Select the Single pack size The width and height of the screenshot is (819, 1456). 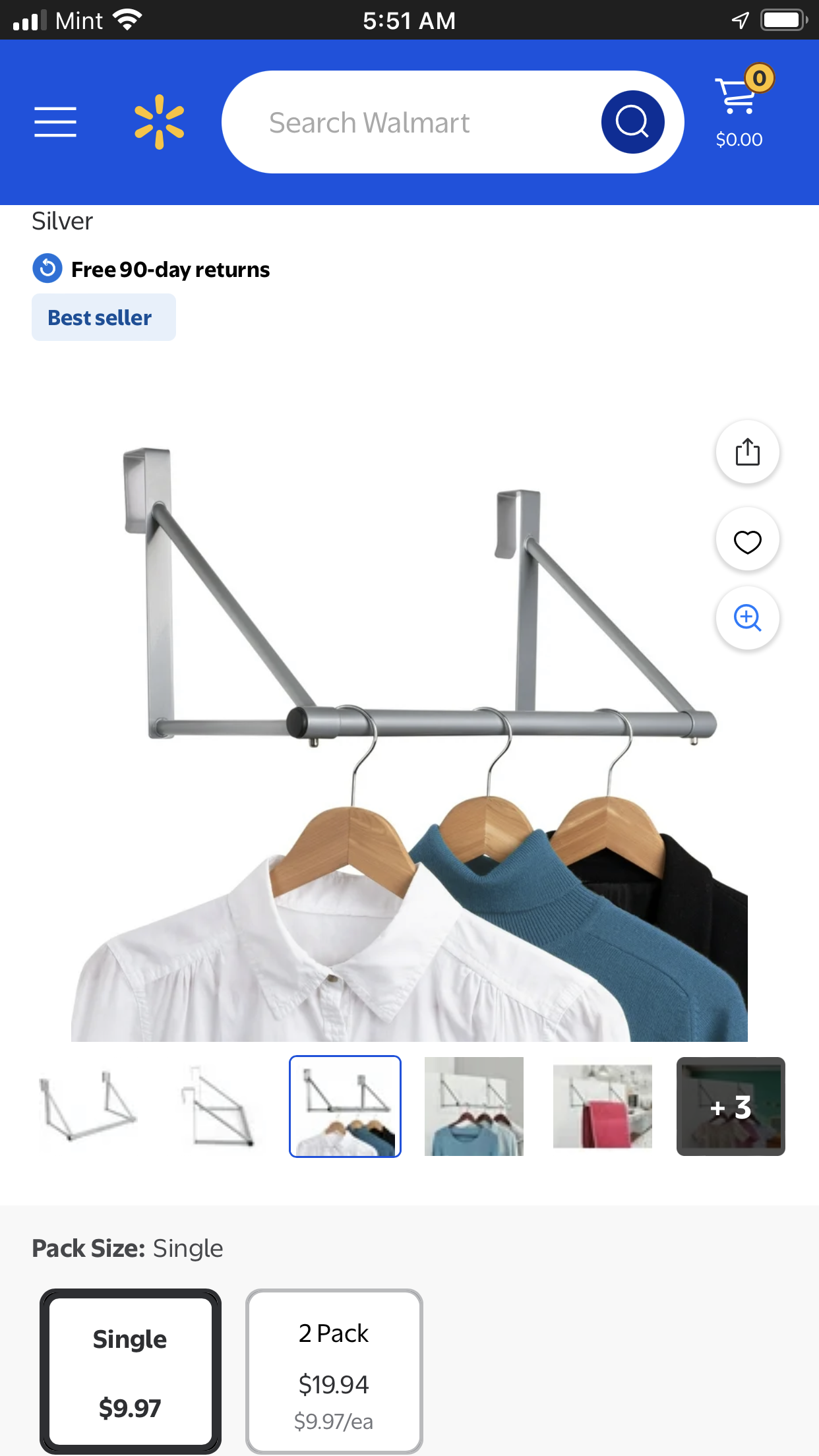click(131, 1372)
